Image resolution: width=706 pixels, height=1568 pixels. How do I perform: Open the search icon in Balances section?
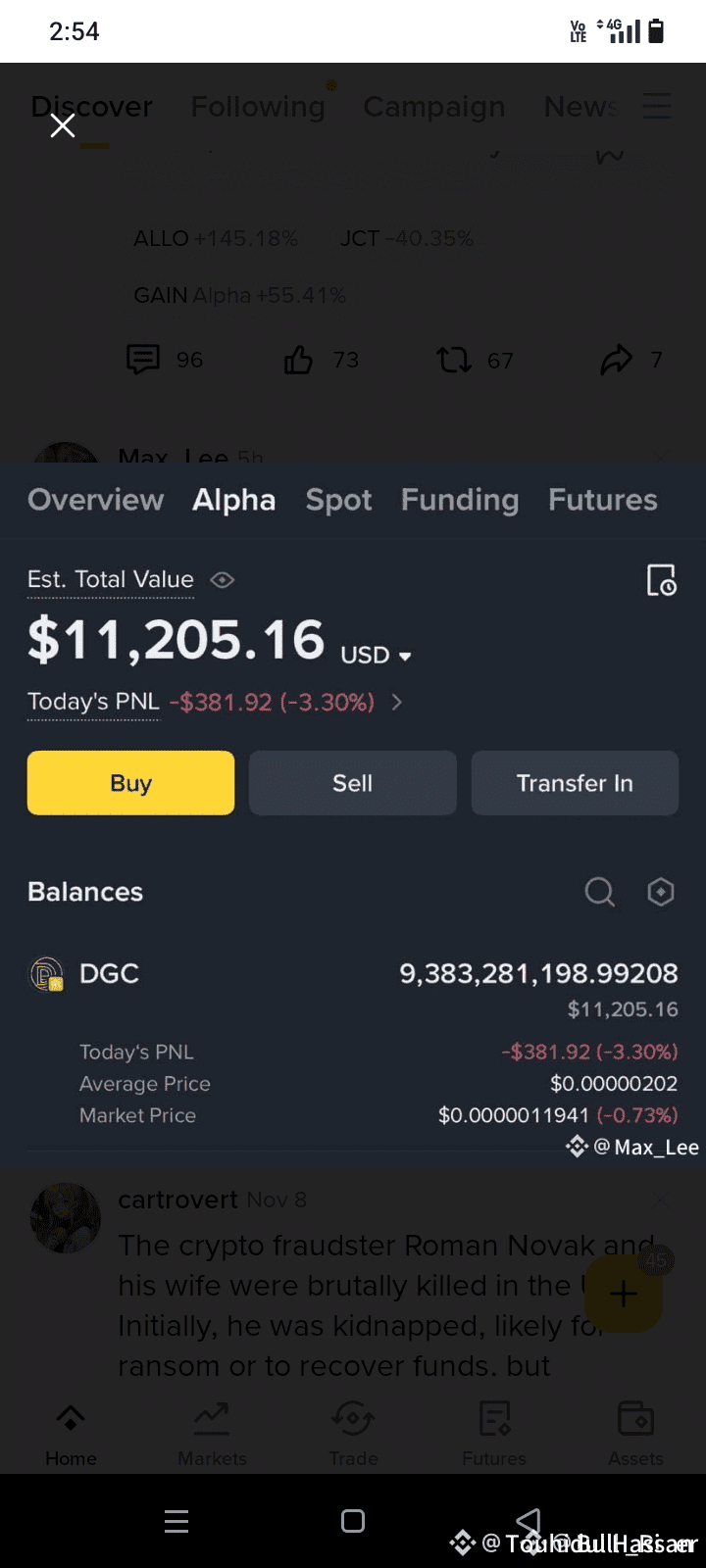tap(599, 892)
